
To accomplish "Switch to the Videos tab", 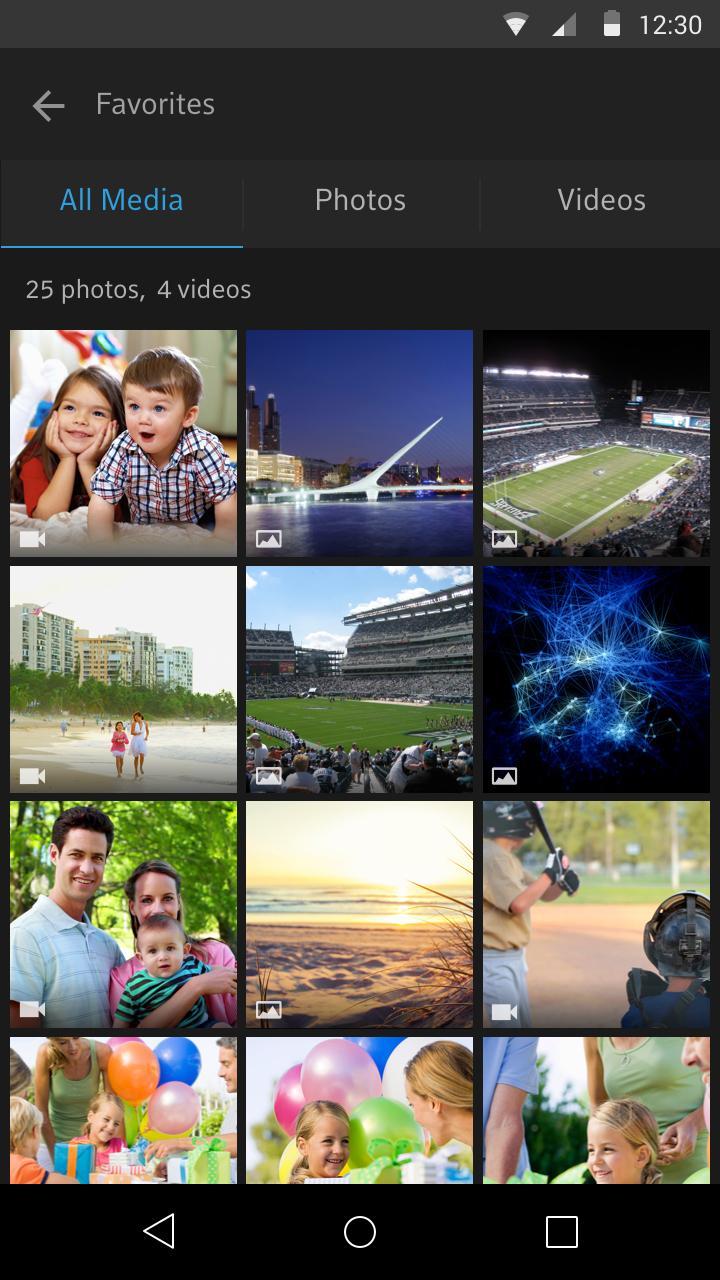I will (601, 200).
